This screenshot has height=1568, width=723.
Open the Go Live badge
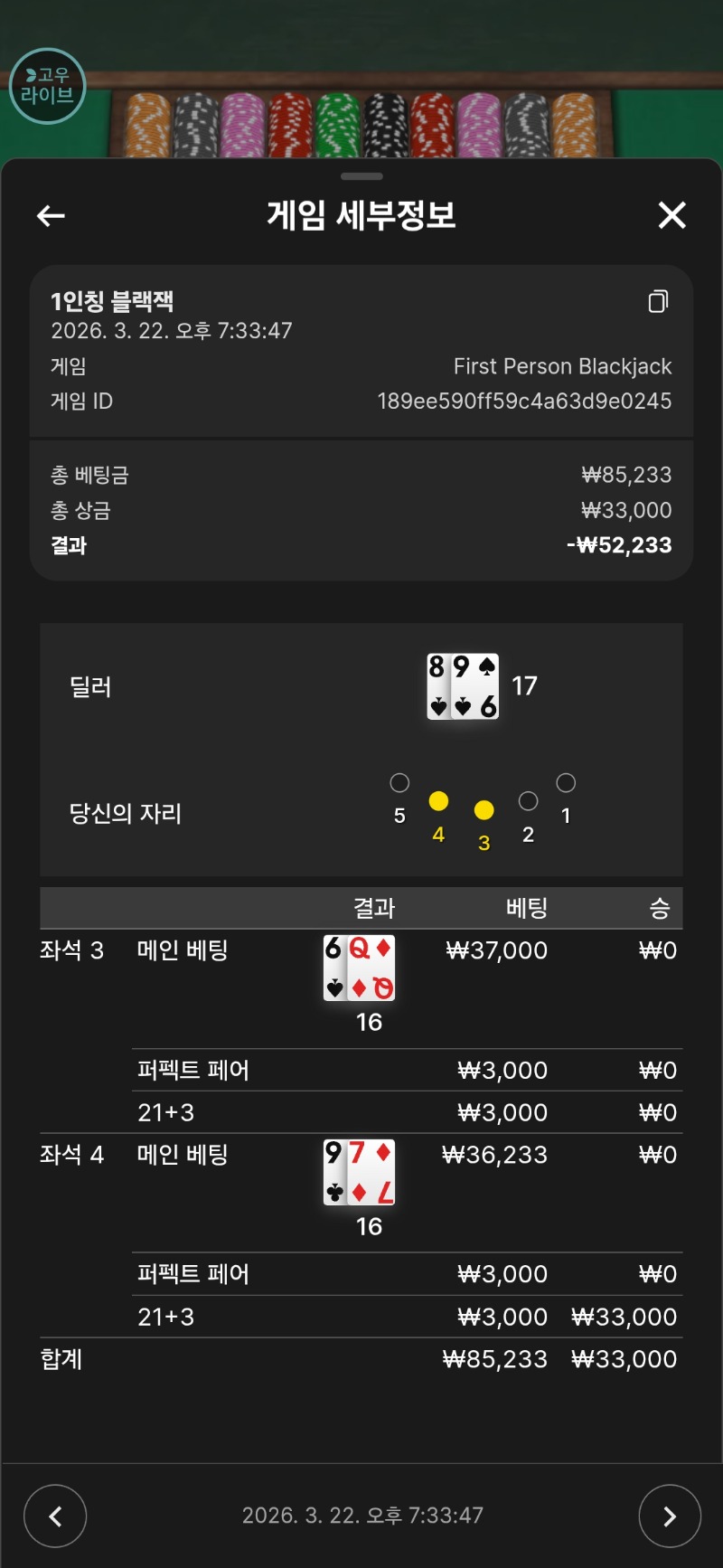pyautogui.click(x=47, y=86)
